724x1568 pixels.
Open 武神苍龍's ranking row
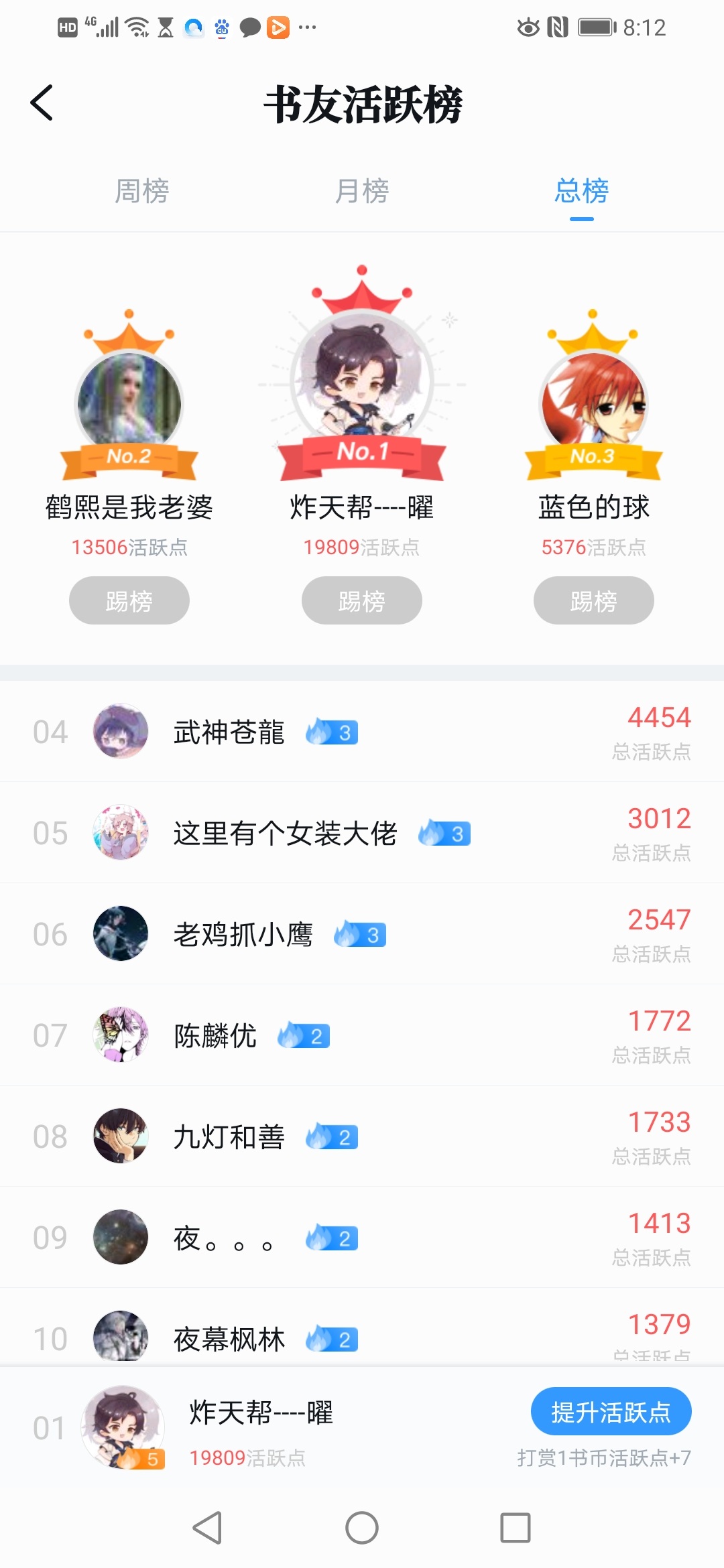point(362,732)
